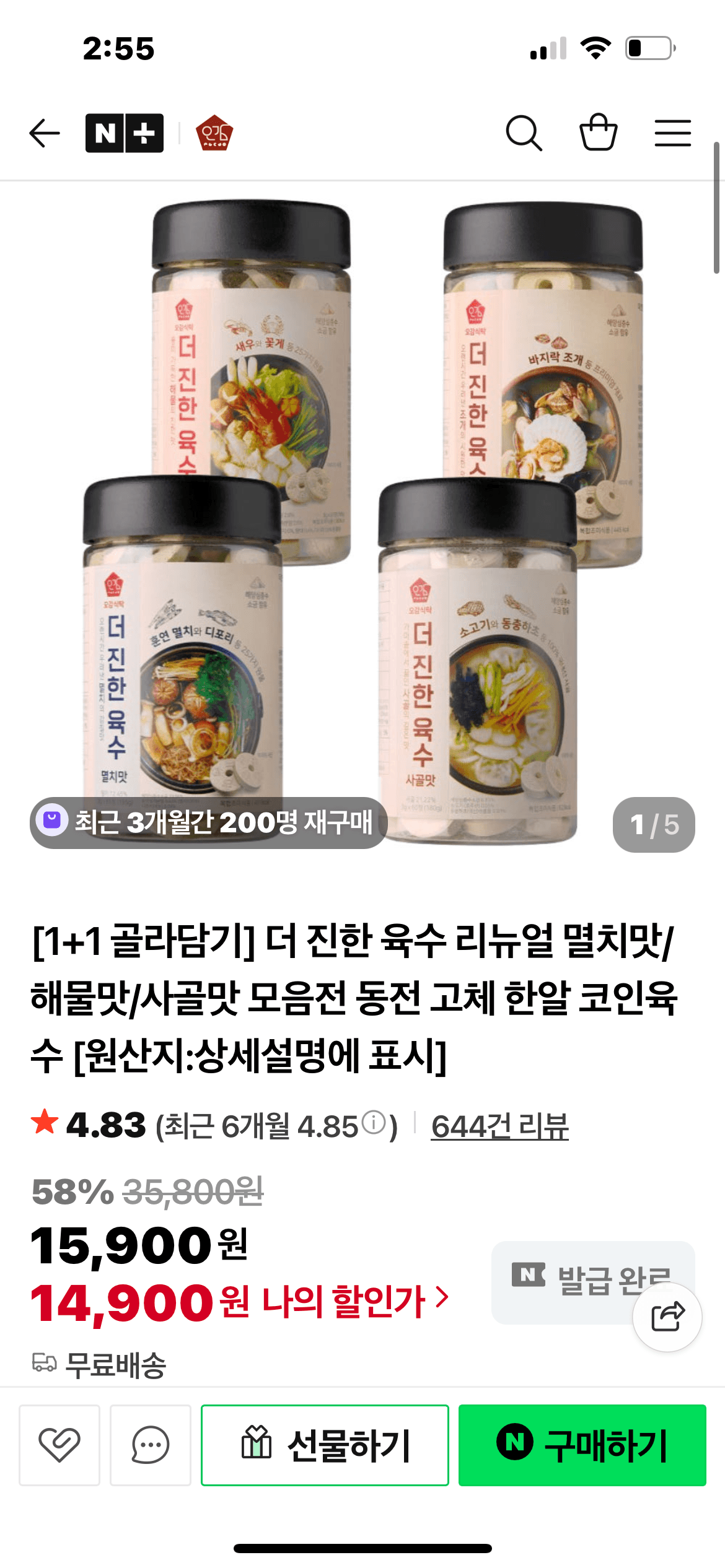
Task: Open the N+ membership logo
Action: click(125, 133)
